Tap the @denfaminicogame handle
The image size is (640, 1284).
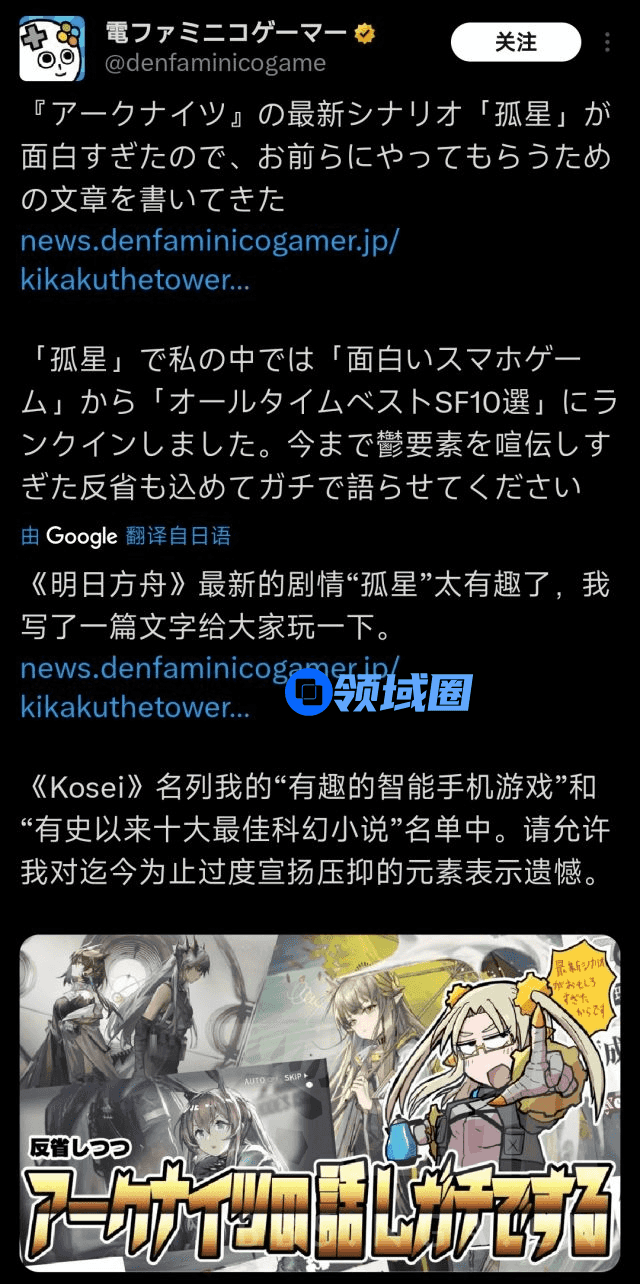[216, 63]
